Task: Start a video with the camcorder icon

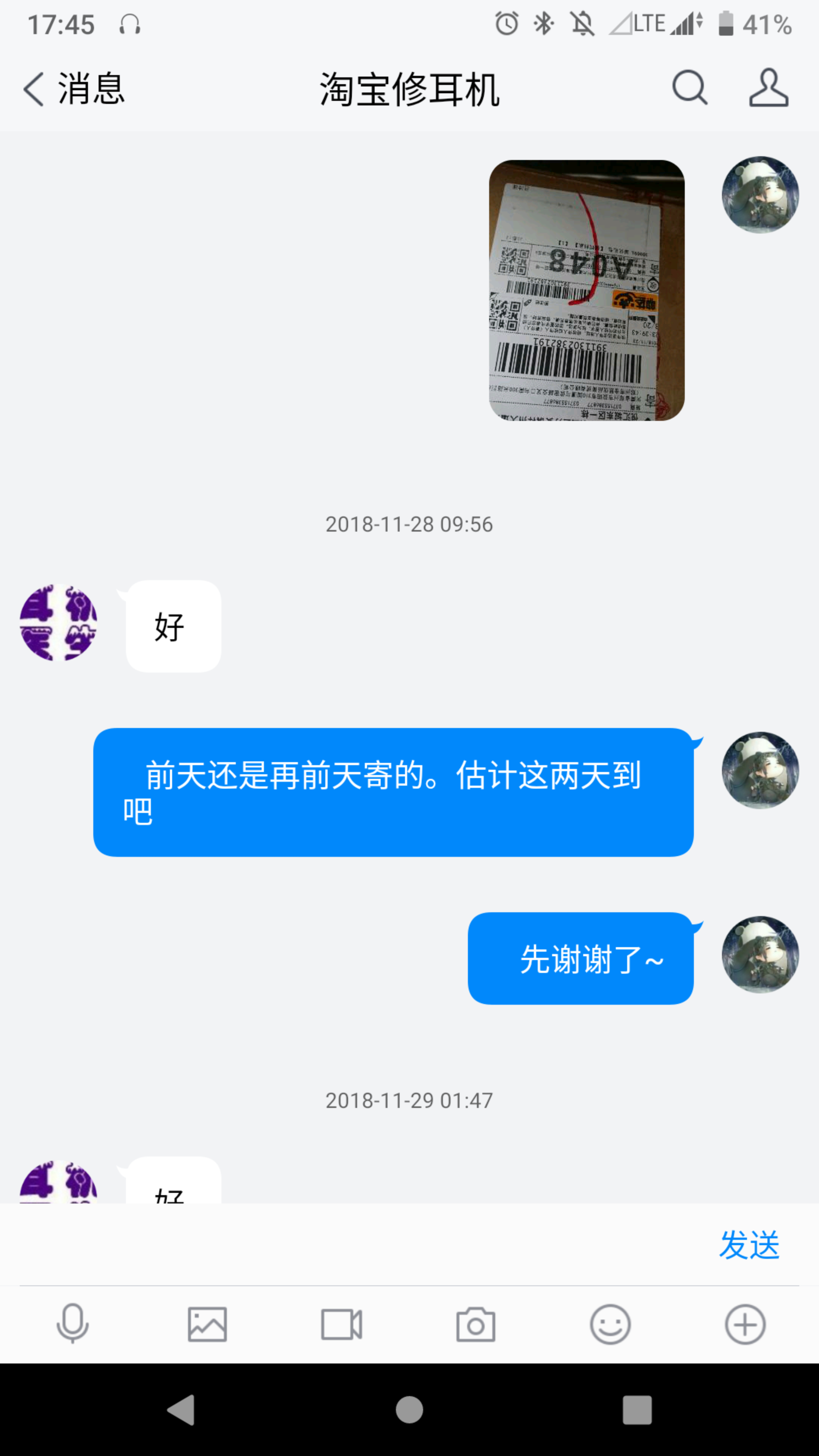Action: point(341,1324)
